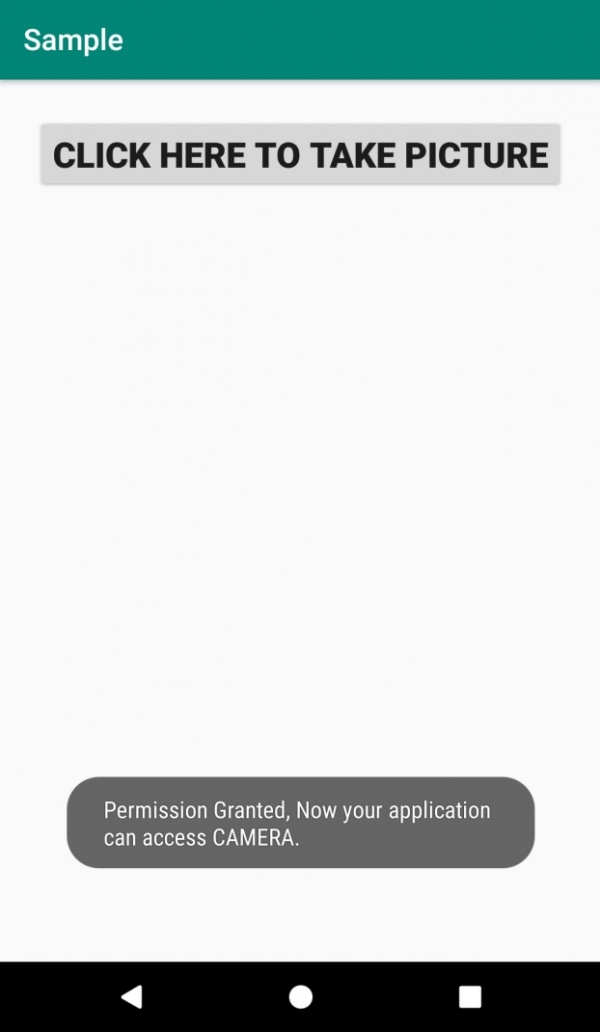Screen dimensions: 600x1032
Task: Return to the home screen
Action: pyautogui.click(x=300, y=996)
